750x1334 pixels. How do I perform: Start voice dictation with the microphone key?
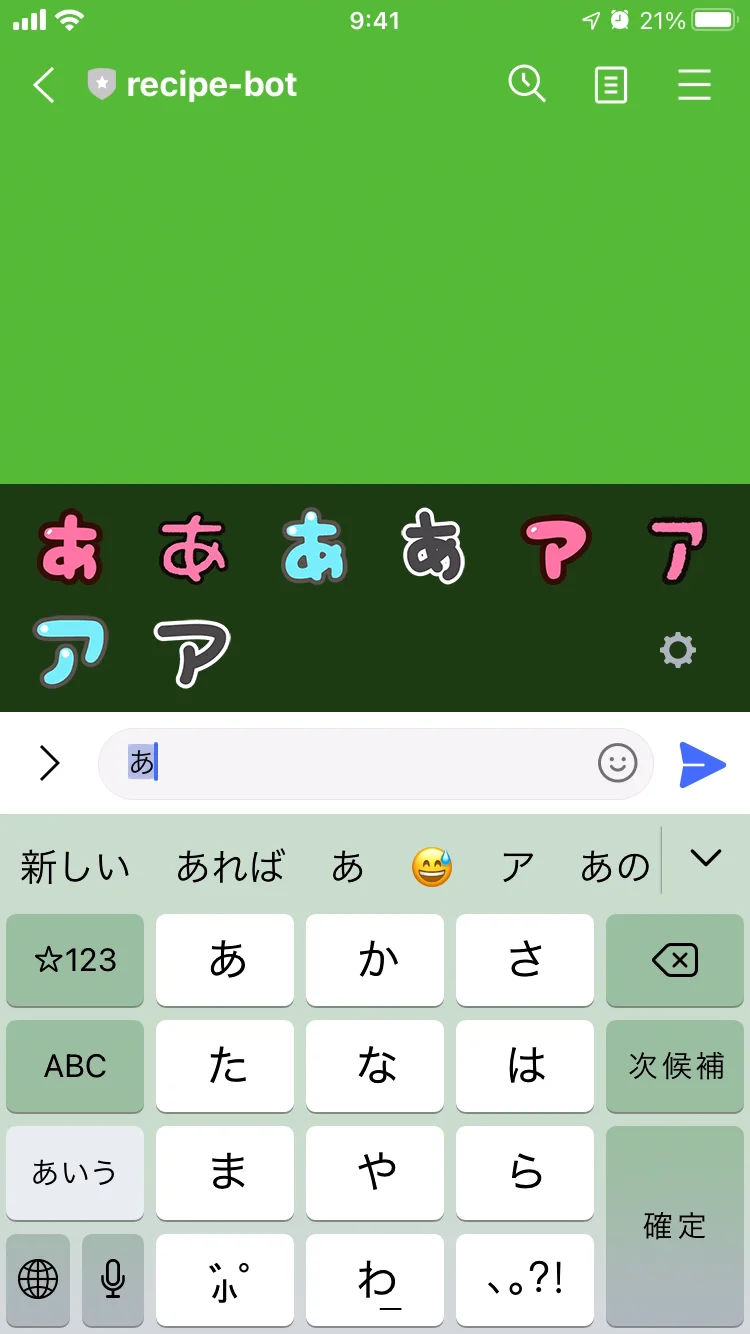click(x=113, y=1278)
